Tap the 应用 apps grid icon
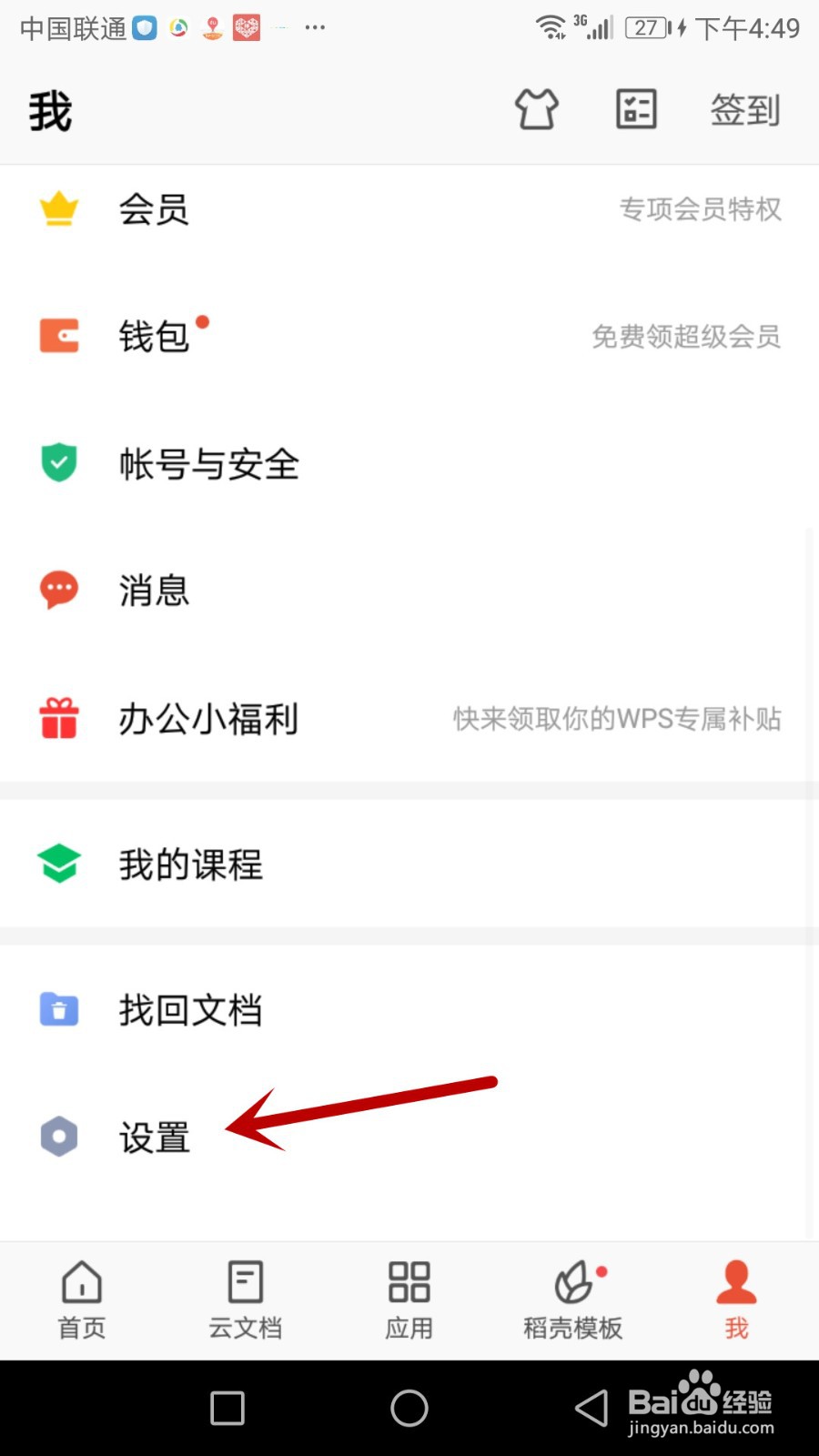The image size is (819, 1456). click(x=409, y=1299)
